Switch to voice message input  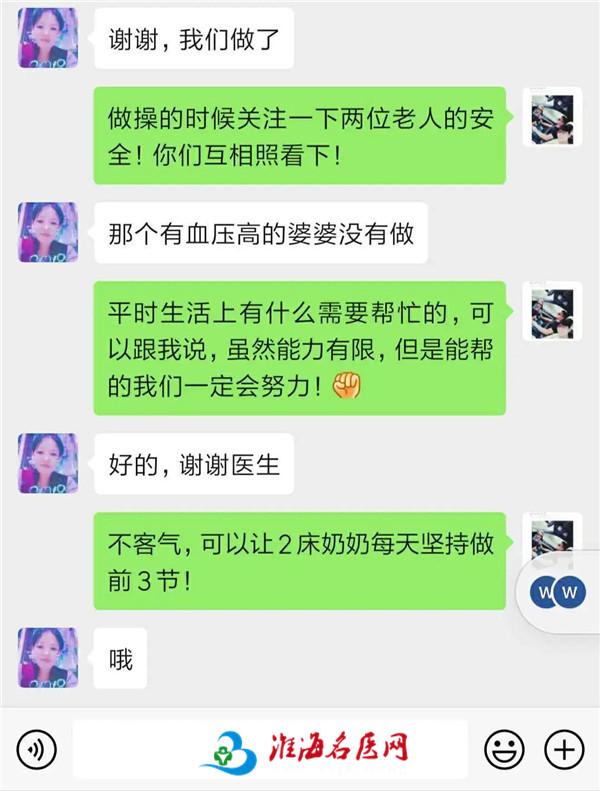coord(37,748)
